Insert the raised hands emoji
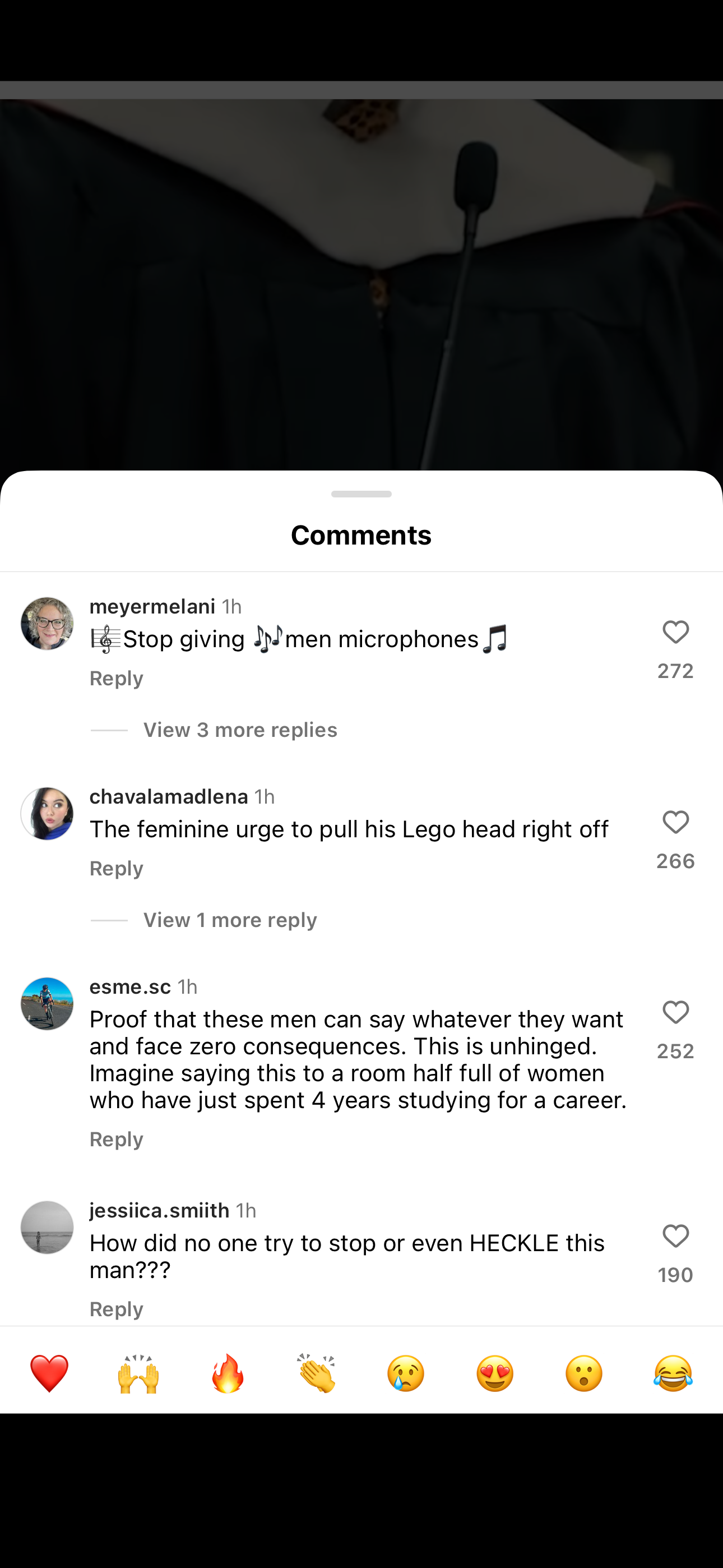This screenshot has width=723, height=1568. click(x=138, y=1374)
